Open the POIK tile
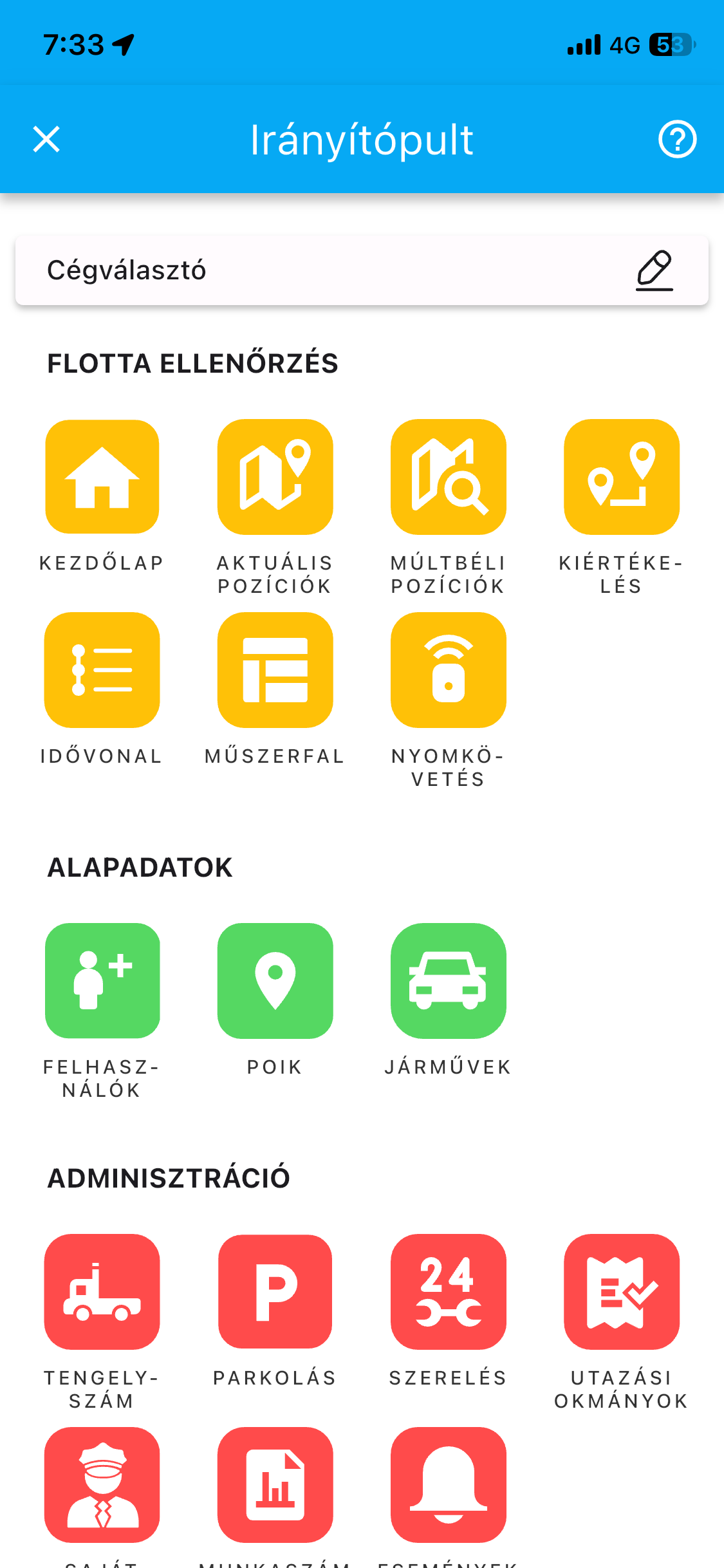The image size is (724, 1568). point(275,981)
